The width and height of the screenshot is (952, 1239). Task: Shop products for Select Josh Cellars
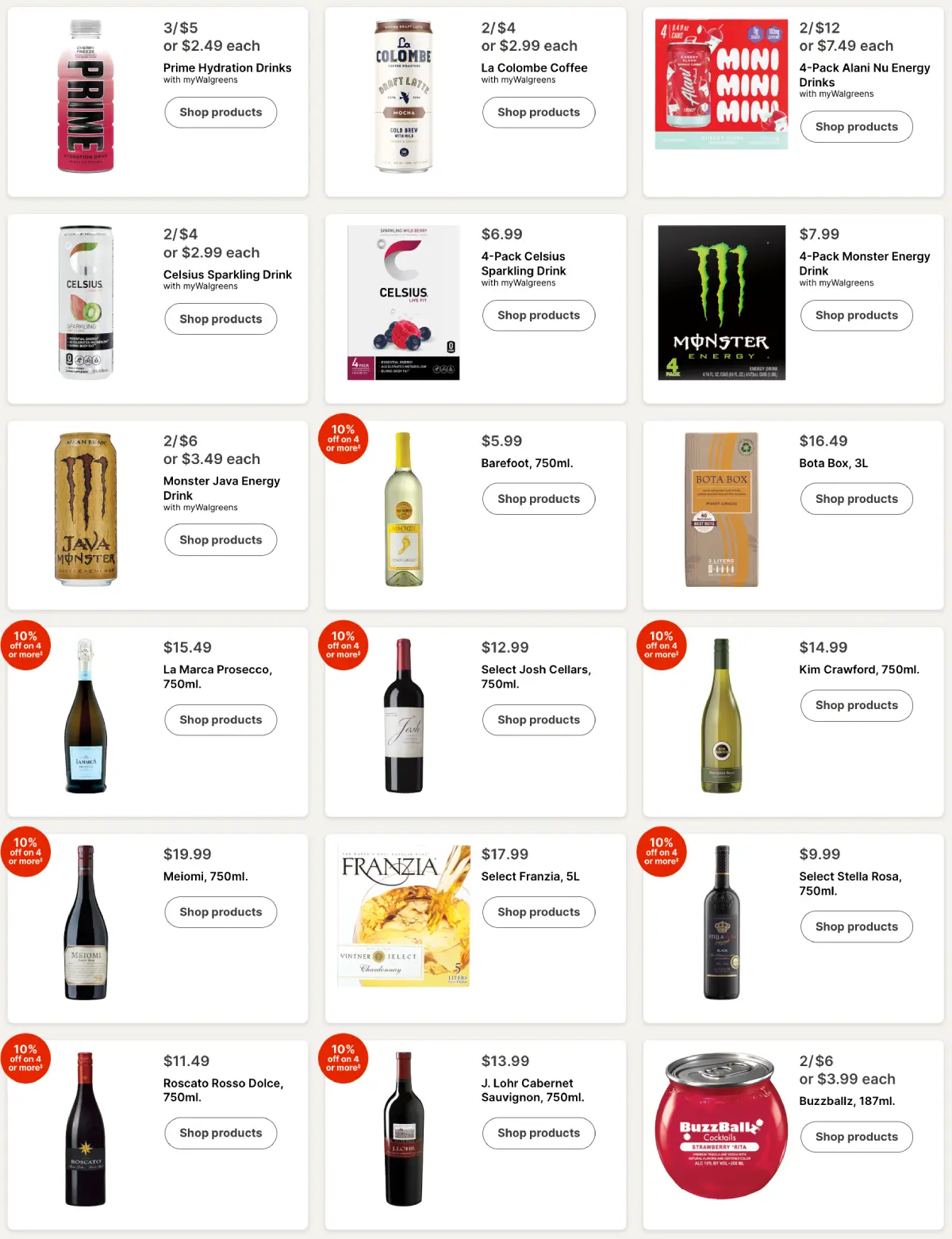point(539,720)
